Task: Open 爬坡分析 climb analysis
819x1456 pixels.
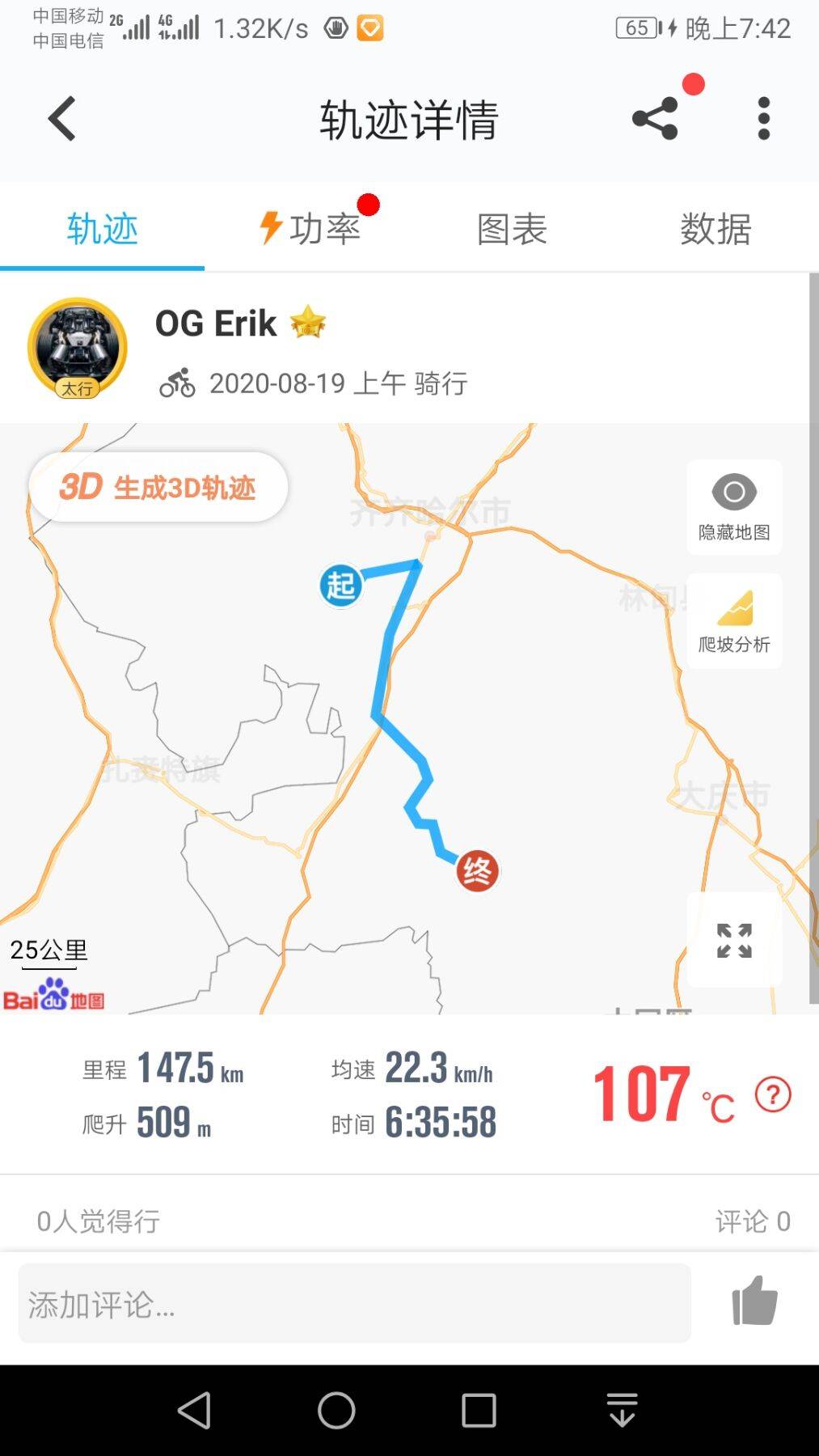Action: coord(734,621)
